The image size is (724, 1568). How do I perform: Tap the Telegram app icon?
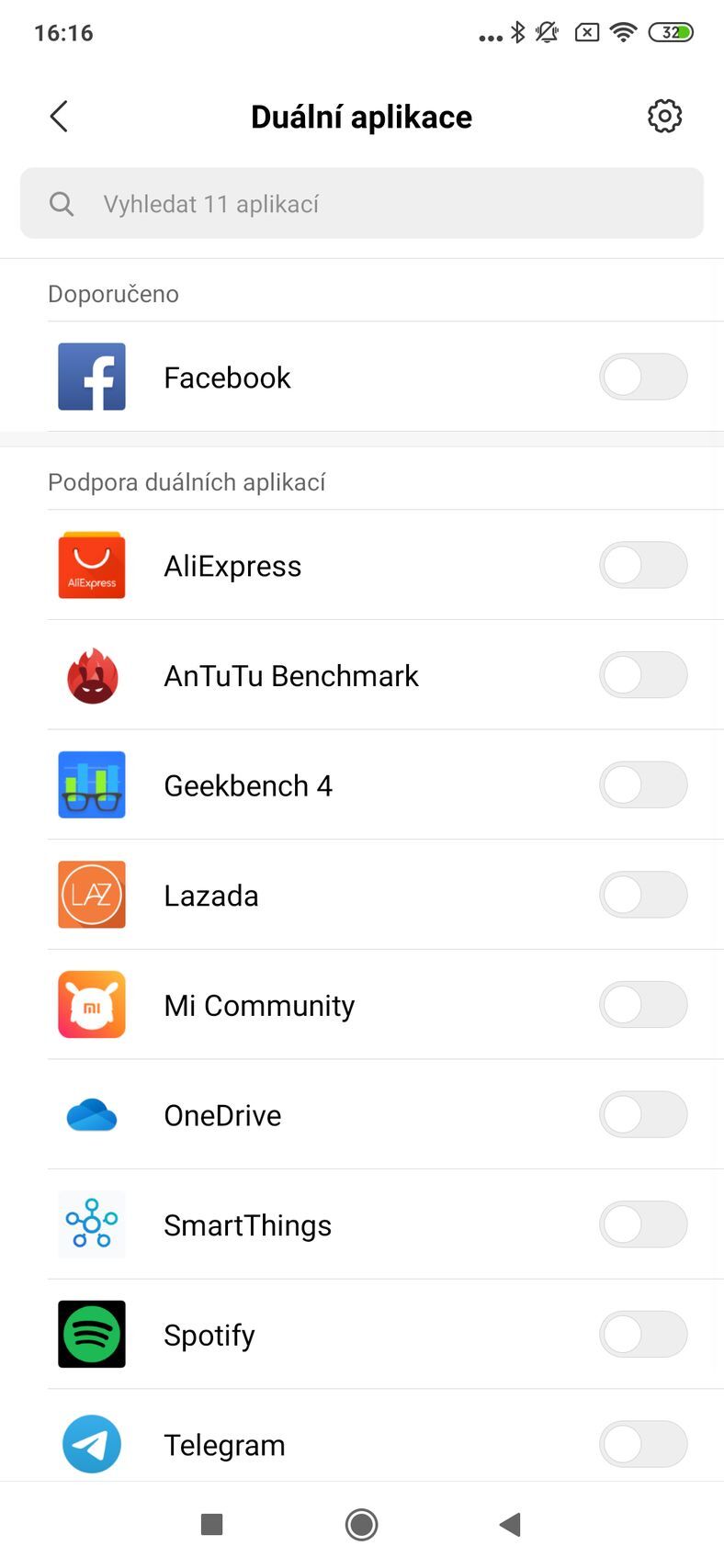pos(91,1444)
